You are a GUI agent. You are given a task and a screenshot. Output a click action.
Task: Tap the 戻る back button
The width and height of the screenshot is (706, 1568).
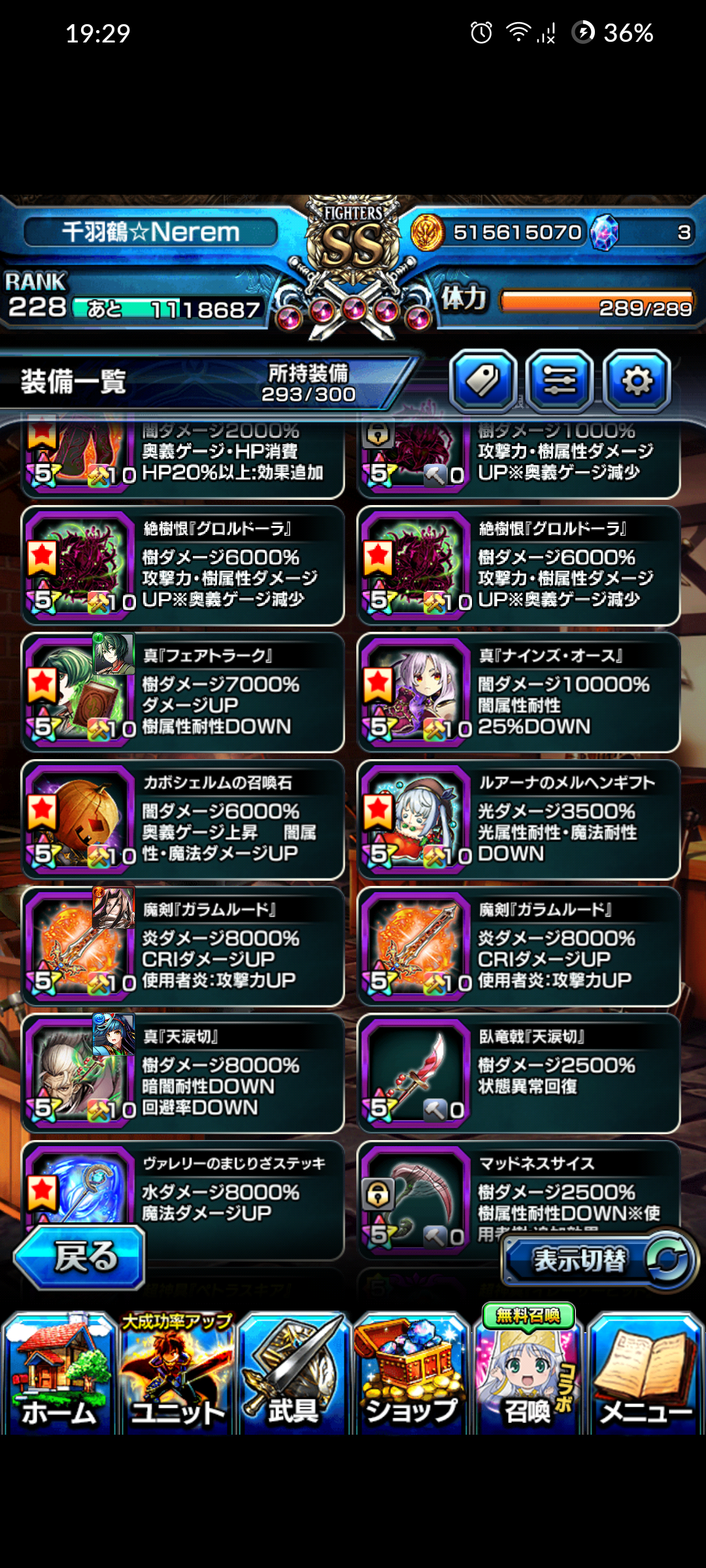[x=80, y=1257]
